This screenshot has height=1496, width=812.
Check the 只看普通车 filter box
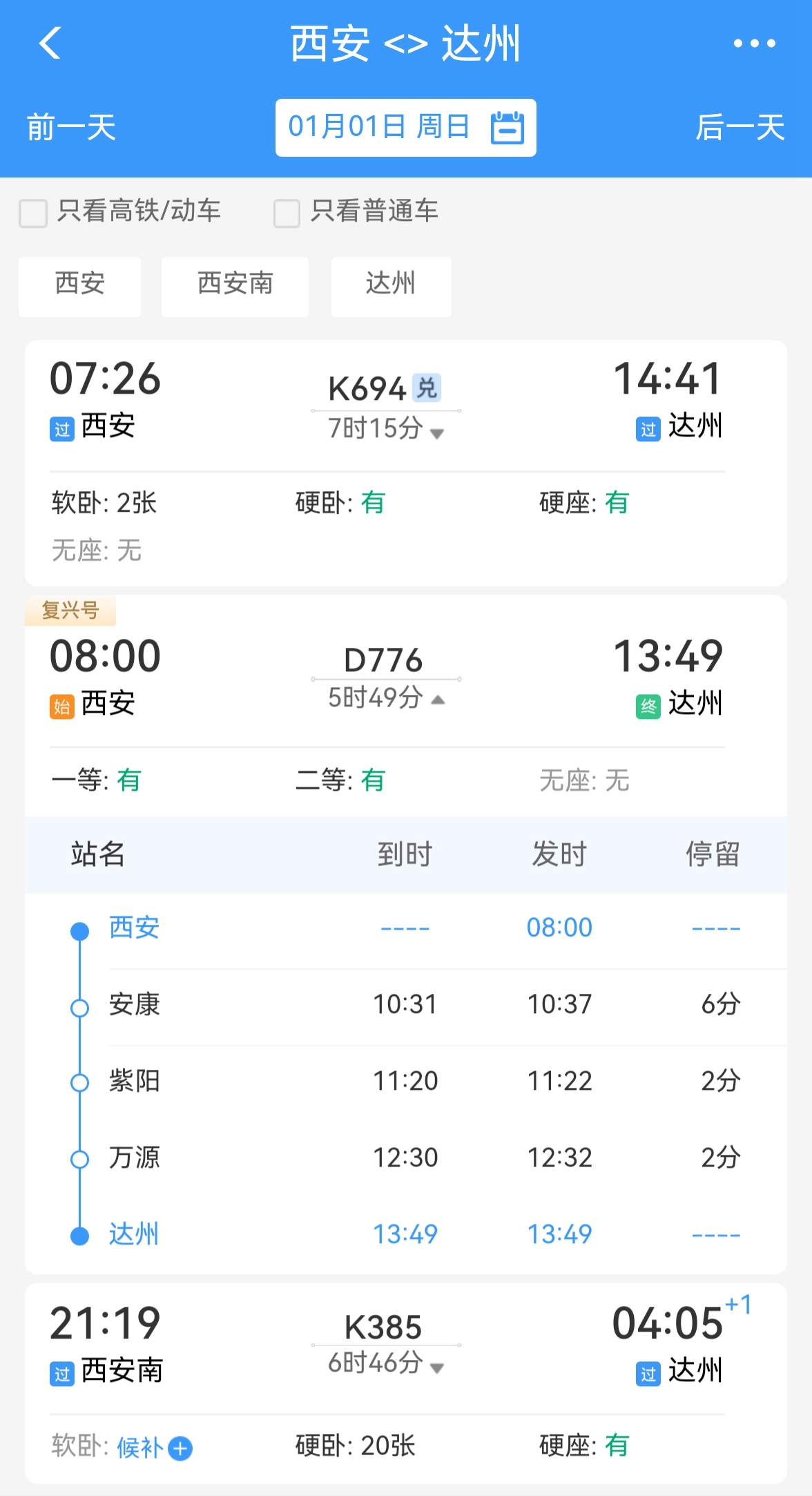point(287,213)
